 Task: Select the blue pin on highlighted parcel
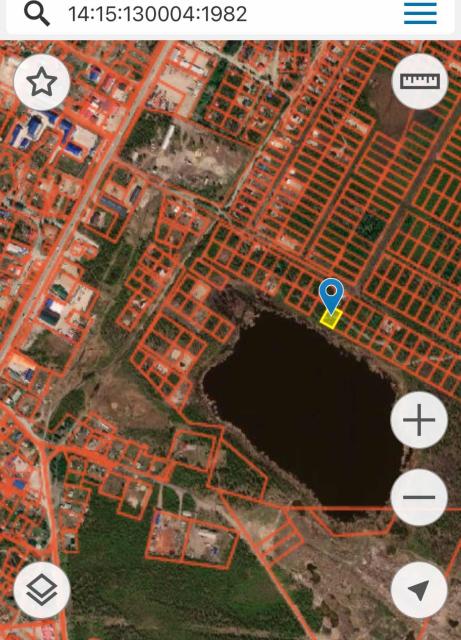tap(331, 297)
